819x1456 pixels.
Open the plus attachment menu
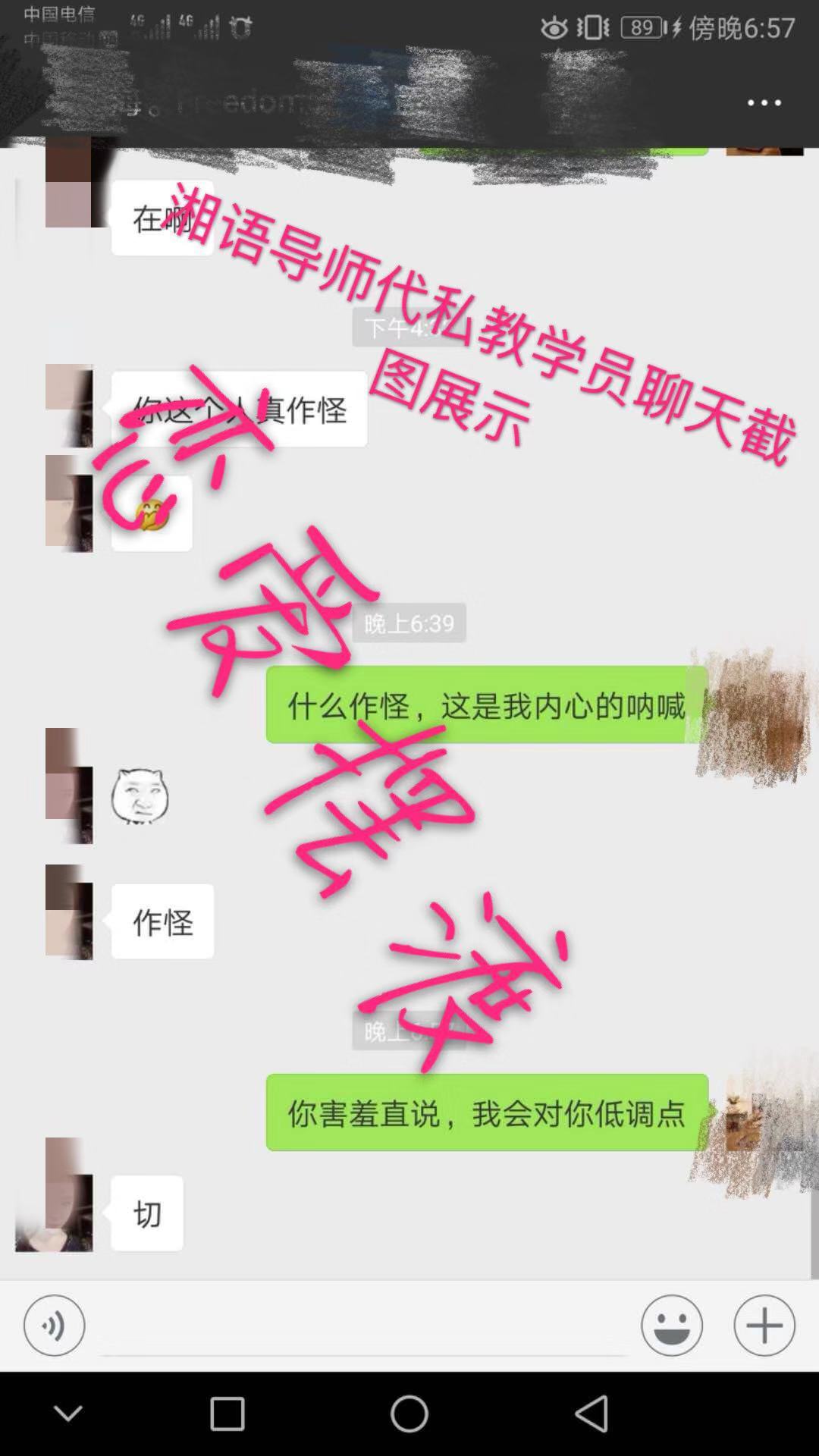tap(764, 1325)
